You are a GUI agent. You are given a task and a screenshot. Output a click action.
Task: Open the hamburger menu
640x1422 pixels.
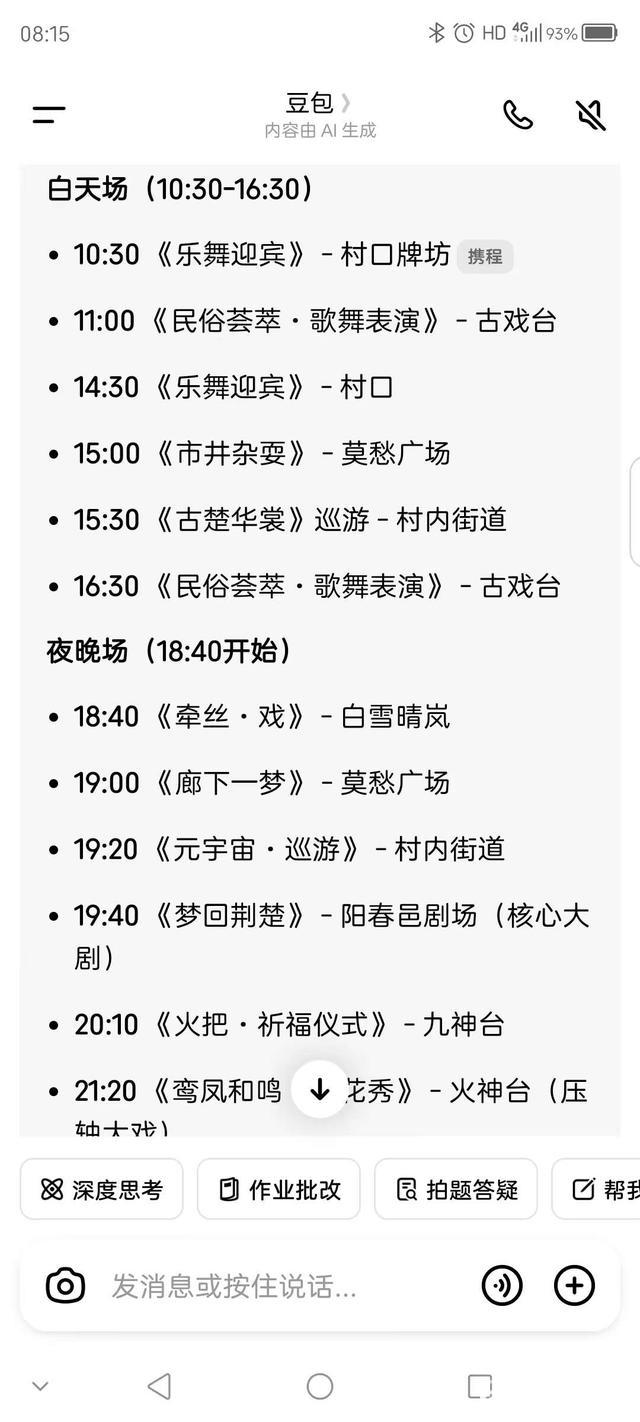click(48, 114)
